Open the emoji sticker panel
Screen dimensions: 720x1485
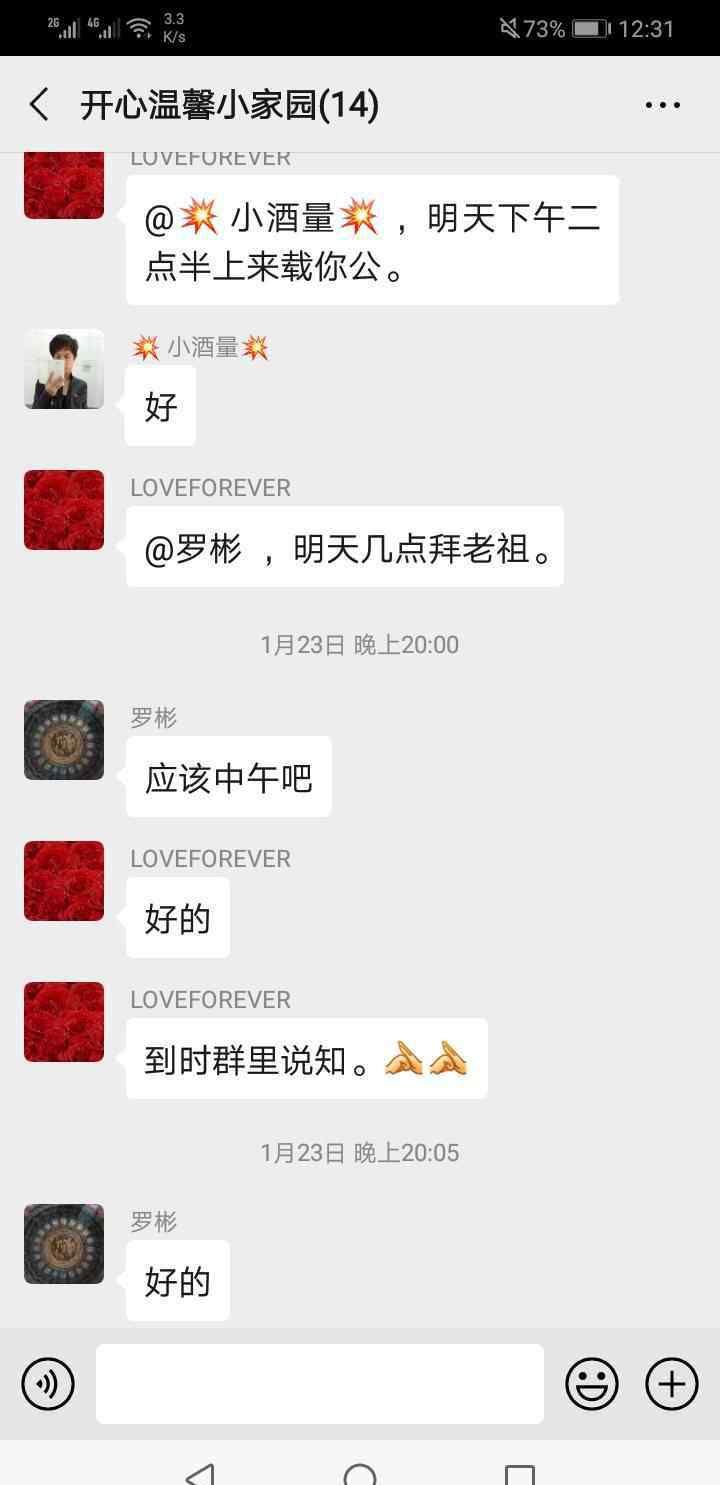pyautogui.click(x=592, y=1384)
